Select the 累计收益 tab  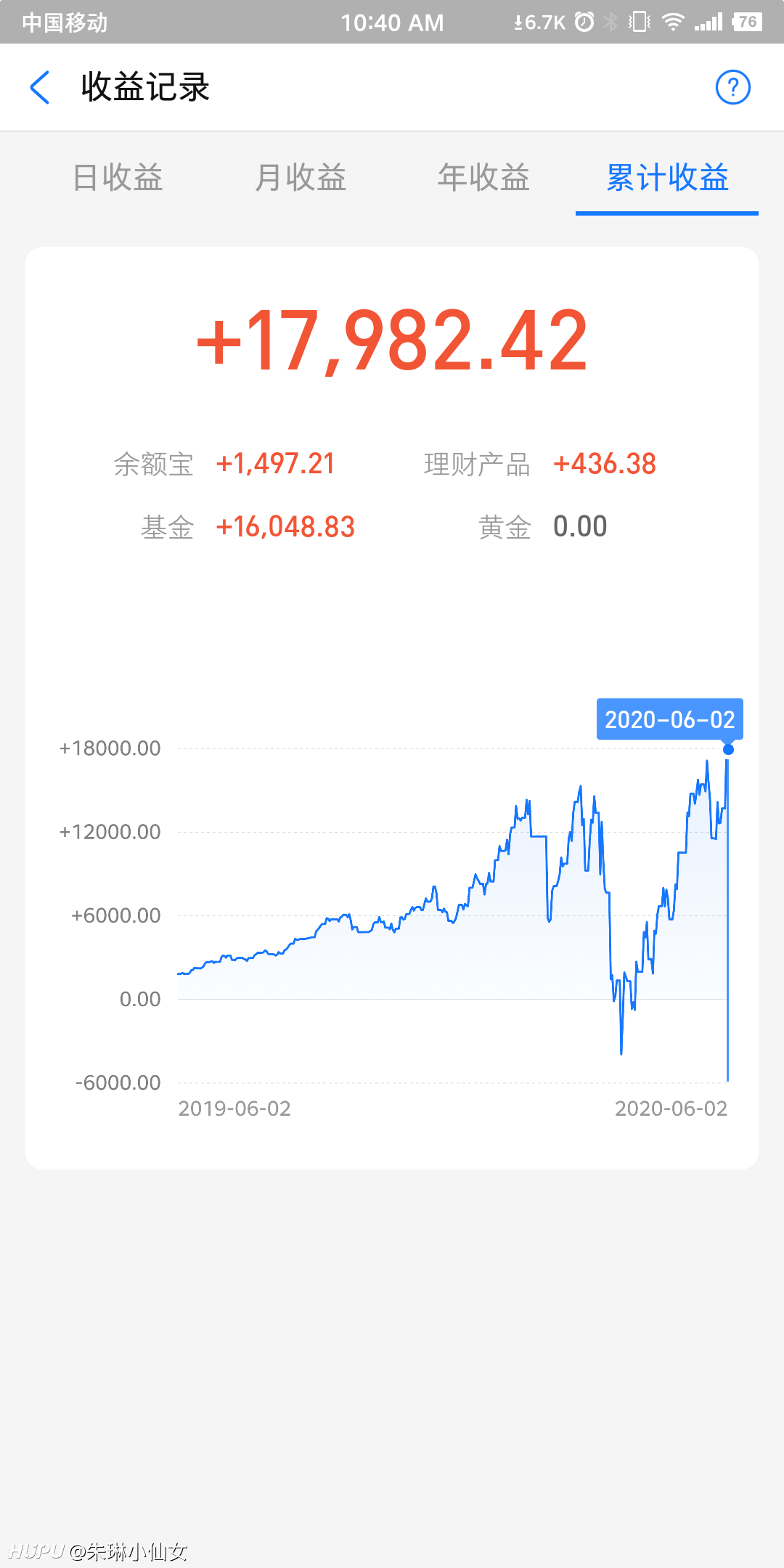[x=667, y=177]
